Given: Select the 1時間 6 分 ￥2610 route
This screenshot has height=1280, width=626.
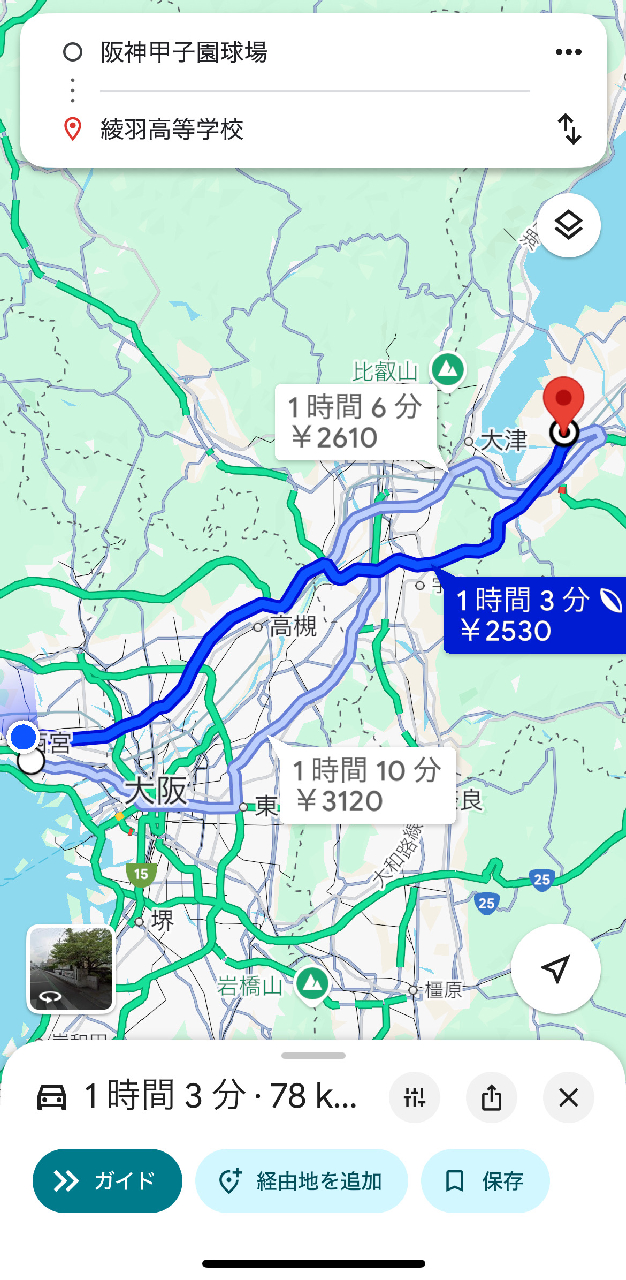Looking at the screenshot, I should tap(354, 422).
